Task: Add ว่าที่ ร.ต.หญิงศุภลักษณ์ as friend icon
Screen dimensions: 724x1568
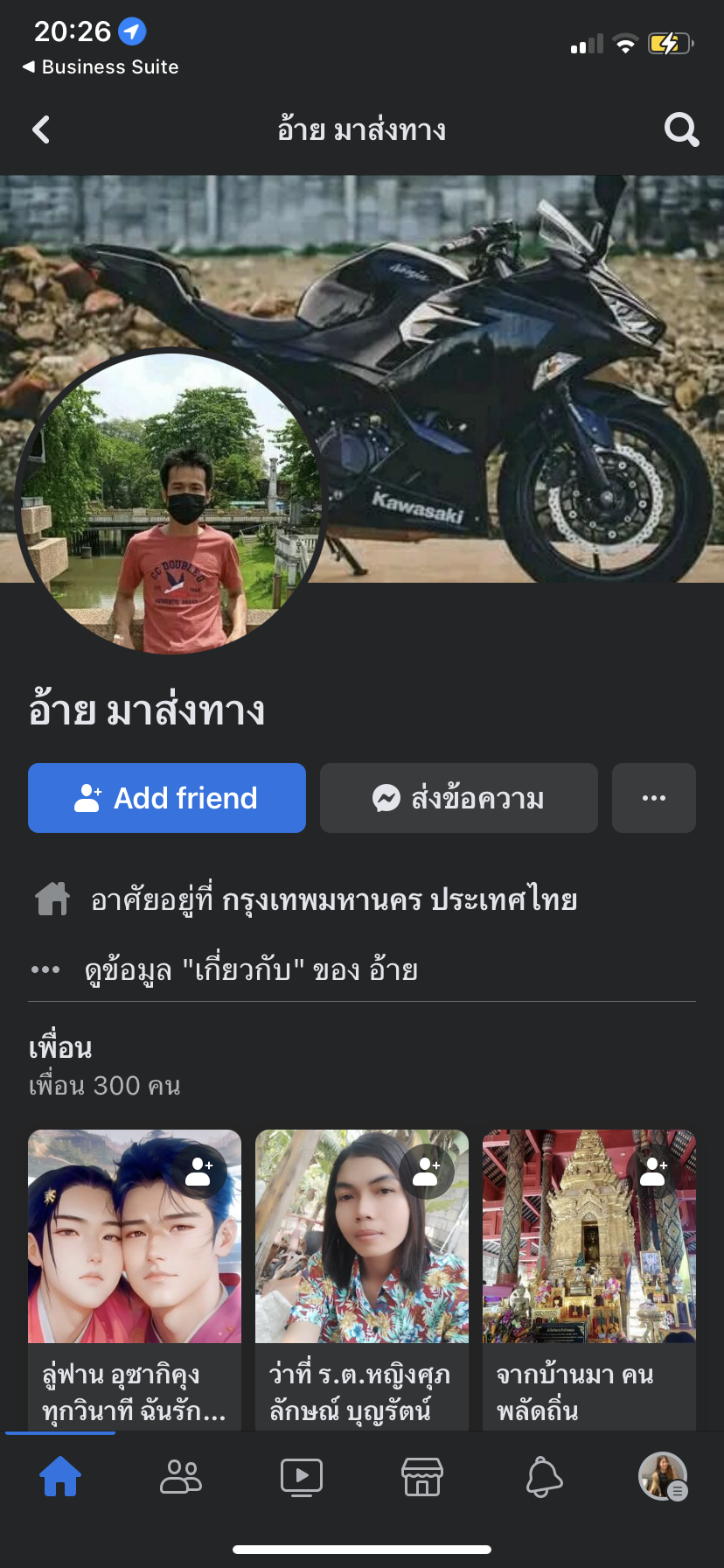Action: pos(426,1171)
